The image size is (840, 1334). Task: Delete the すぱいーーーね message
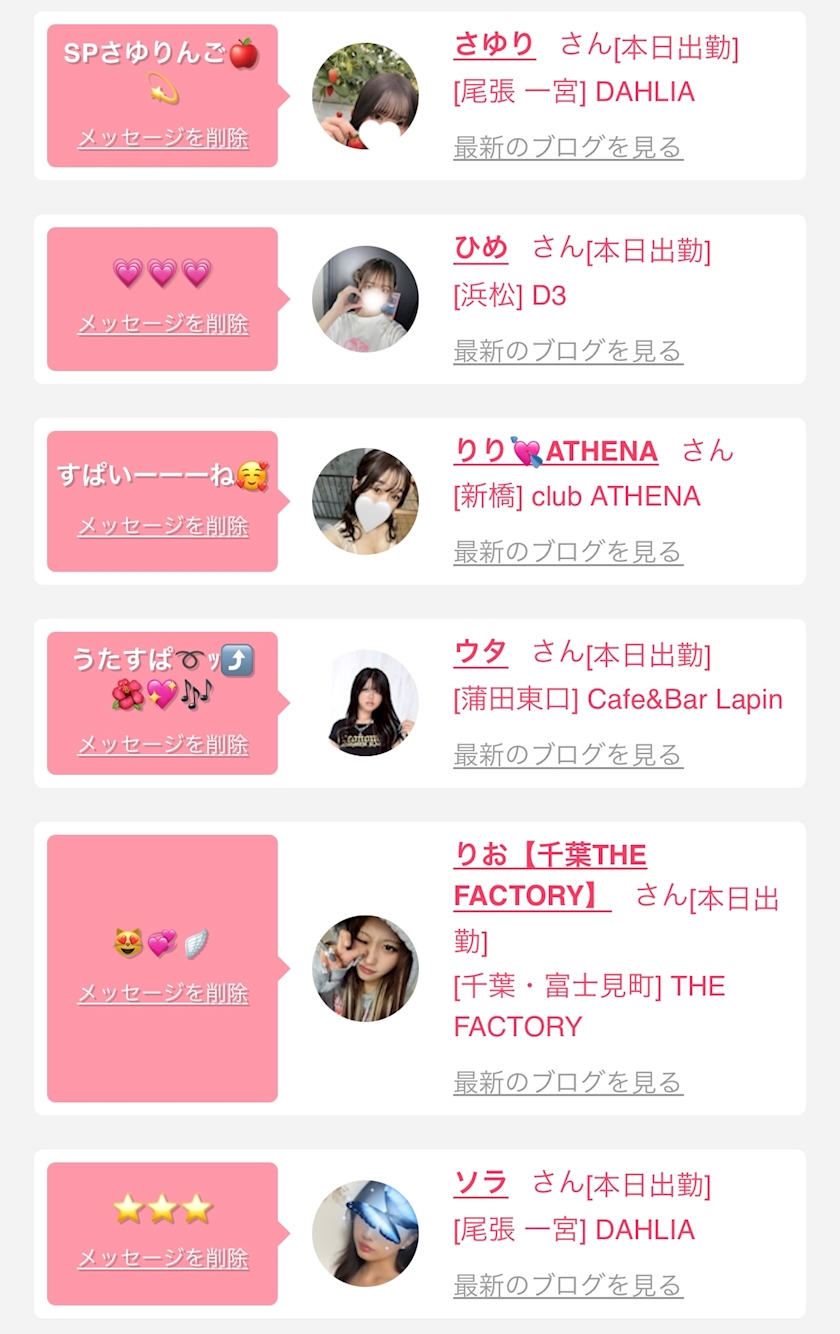click(x=163, y=526)
